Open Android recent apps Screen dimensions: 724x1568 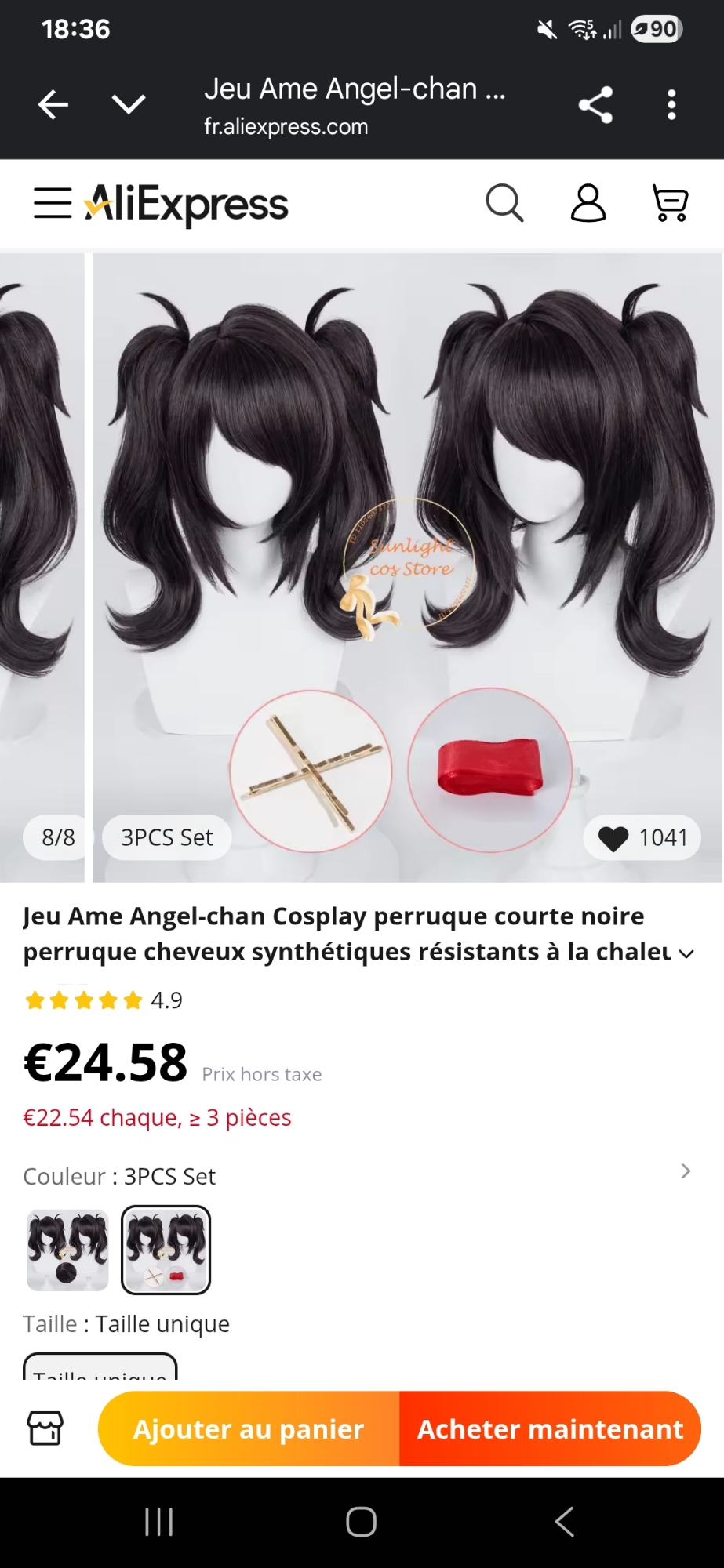pos(159,1522)
